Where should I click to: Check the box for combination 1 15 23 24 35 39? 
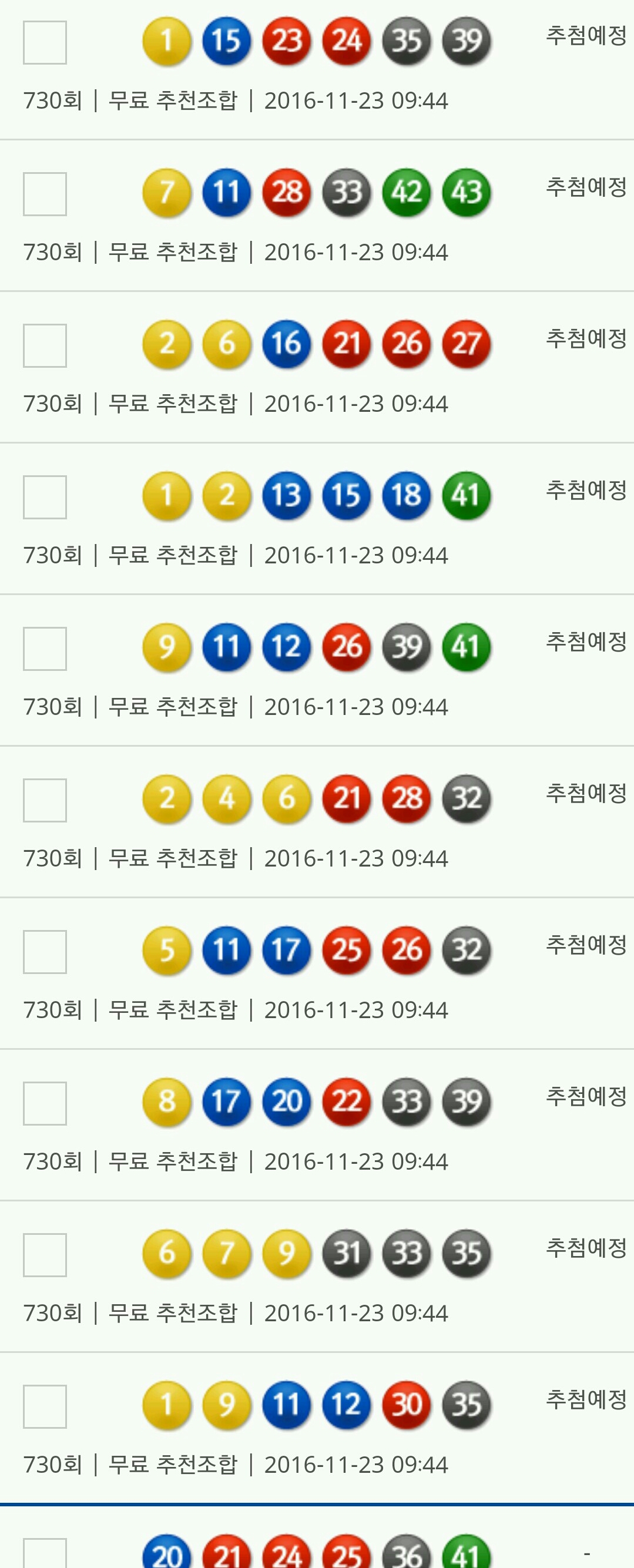tap(45, 43)
